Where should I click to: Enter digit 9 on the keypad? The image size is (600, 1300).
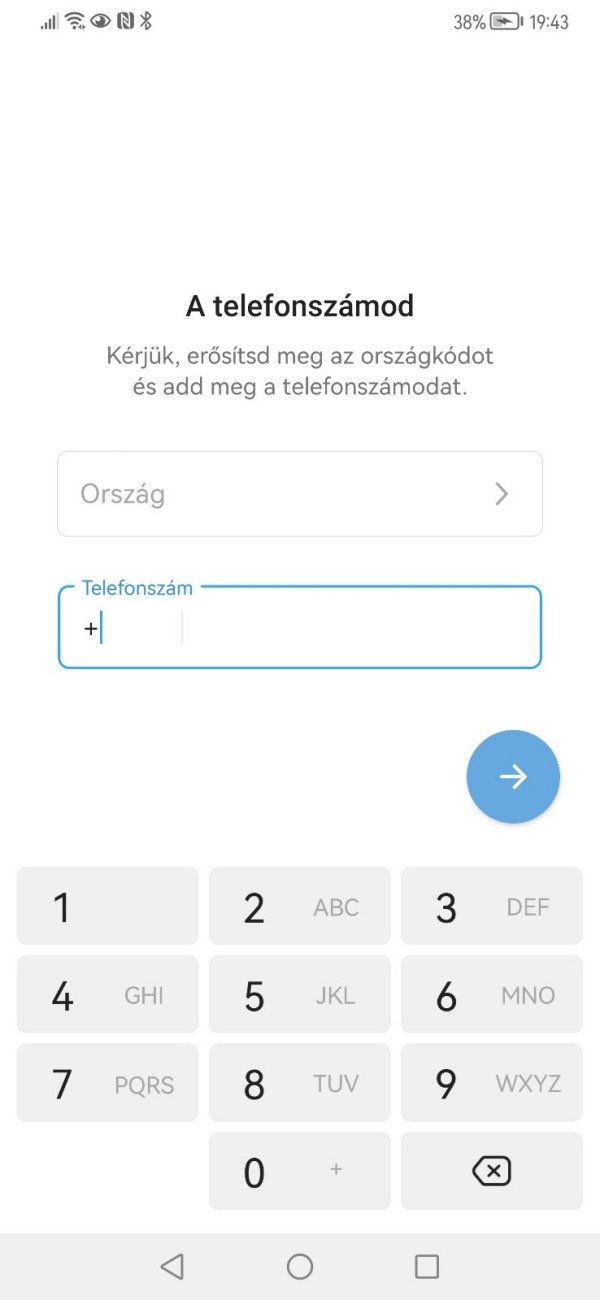(492, 1083)
